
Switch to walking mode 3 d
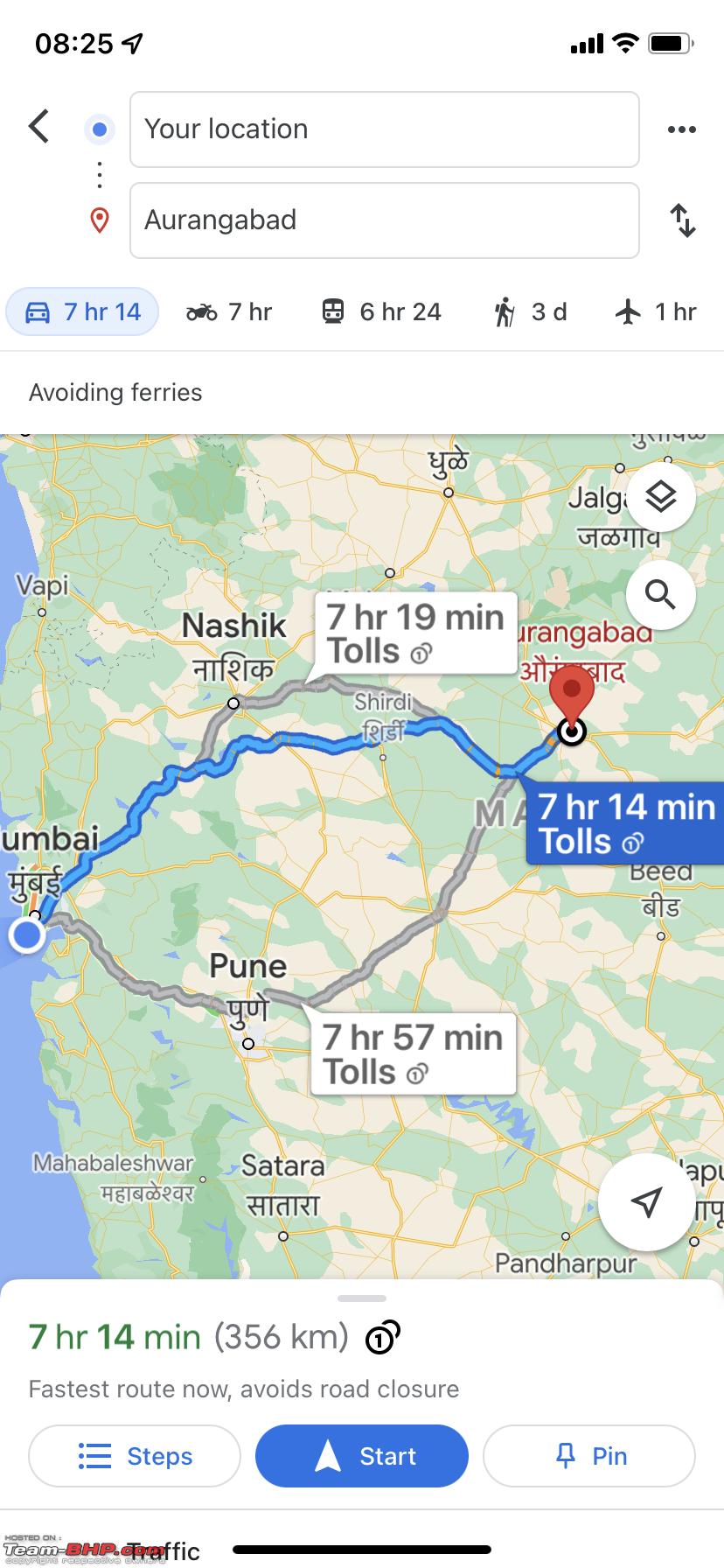click(530, 312)
